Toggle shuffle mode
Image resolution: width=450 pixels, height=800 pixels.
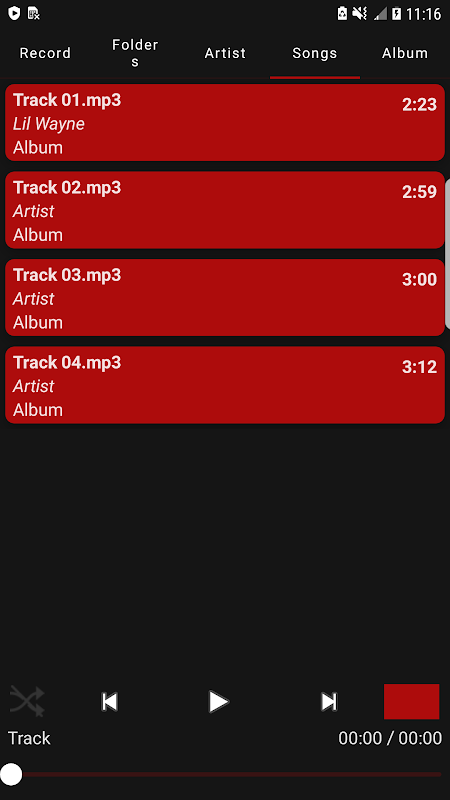coord(27,702)
